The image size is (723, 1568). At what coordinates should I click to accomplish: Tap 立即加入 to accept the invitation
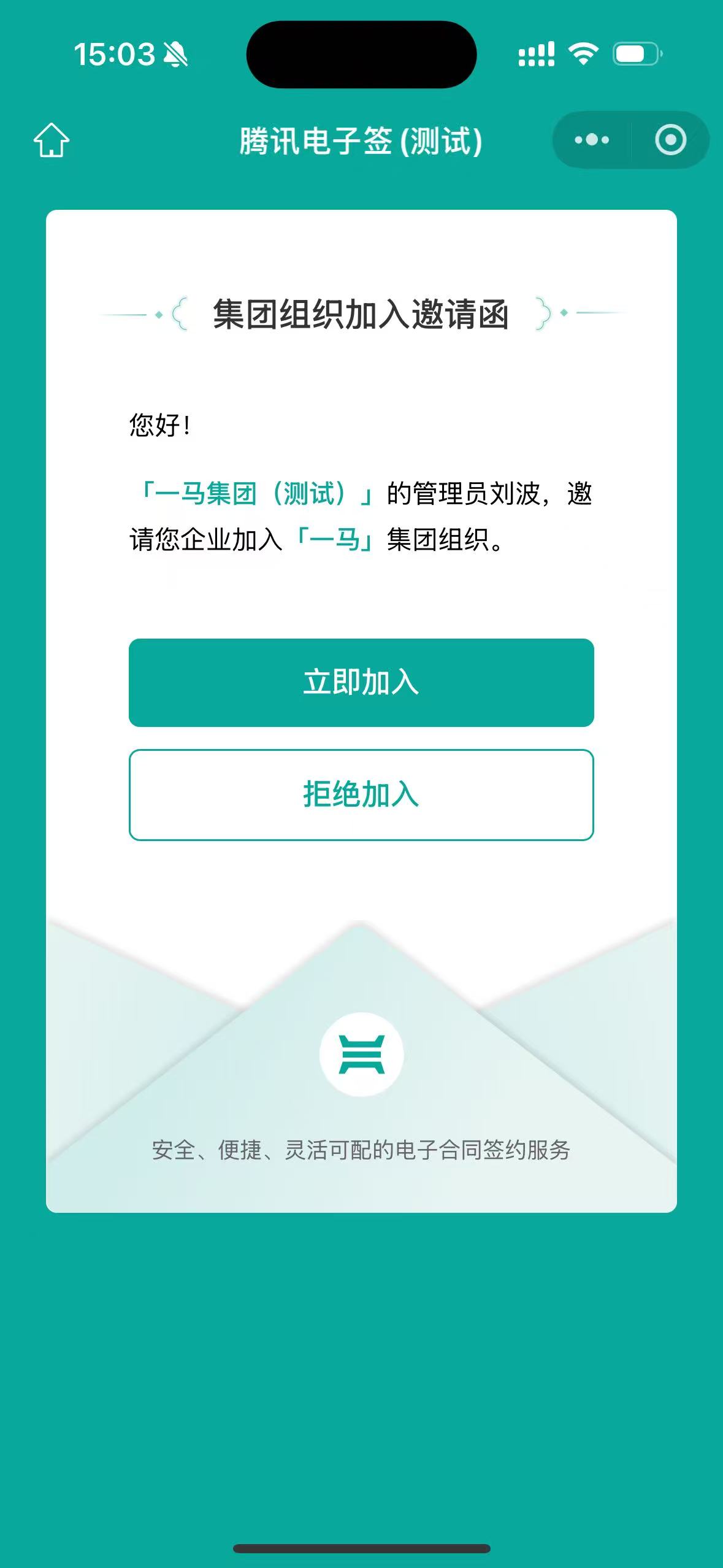point(361,682)
